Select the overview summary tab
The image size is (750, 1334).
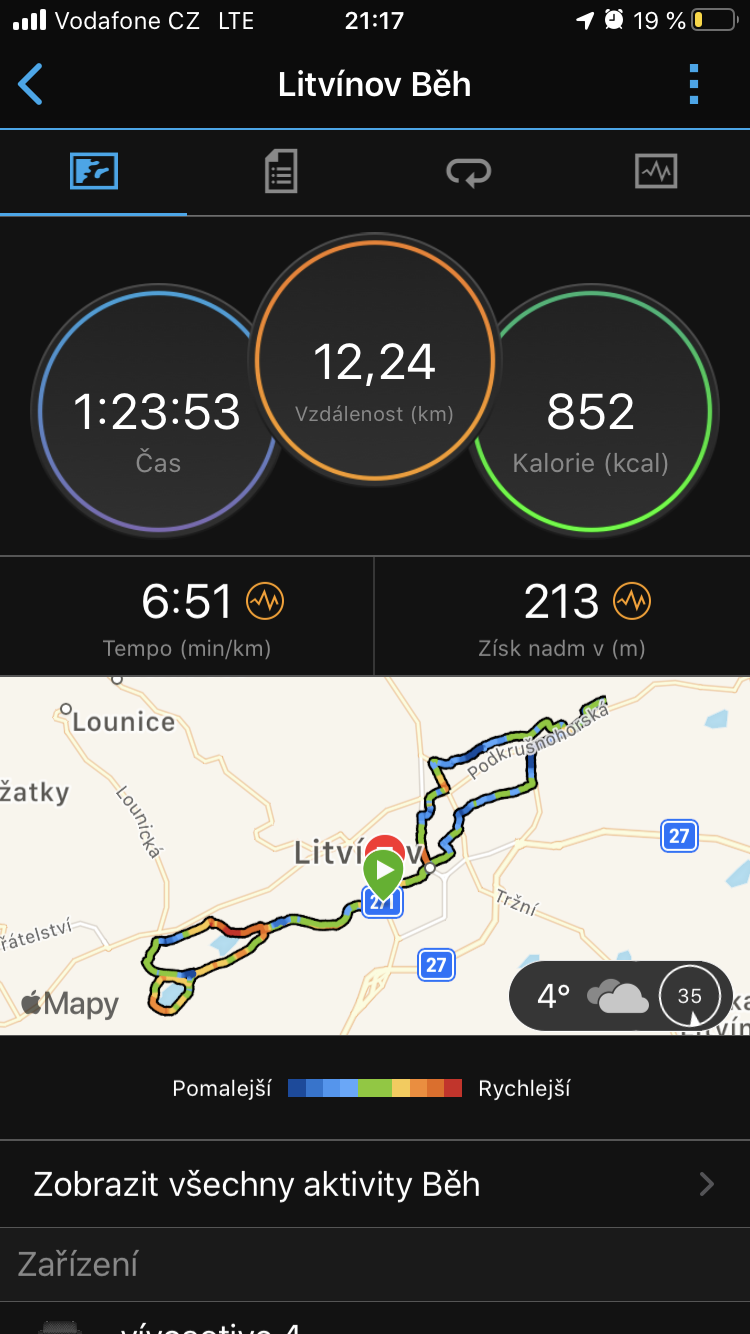94,172
